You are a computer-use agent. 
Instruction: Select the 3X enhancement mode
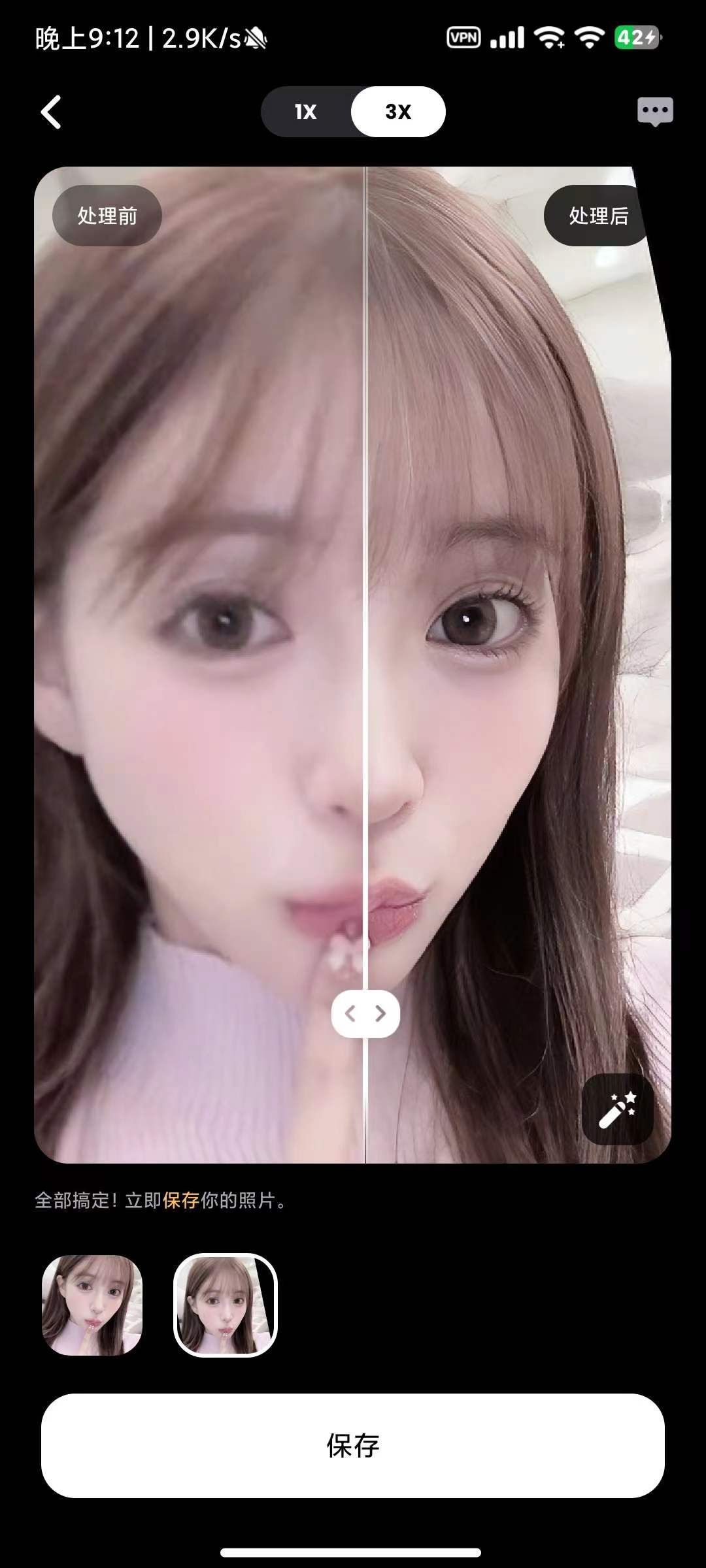click(398, 112)
